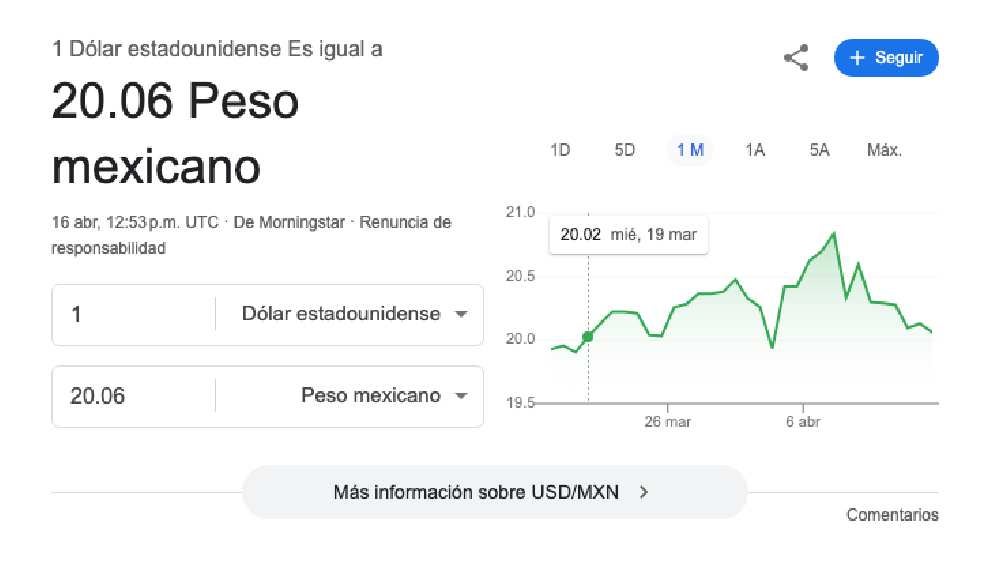This screenshot has width=1004, height=565.
Task: Share this exchange rate
Action: (796, 58)
